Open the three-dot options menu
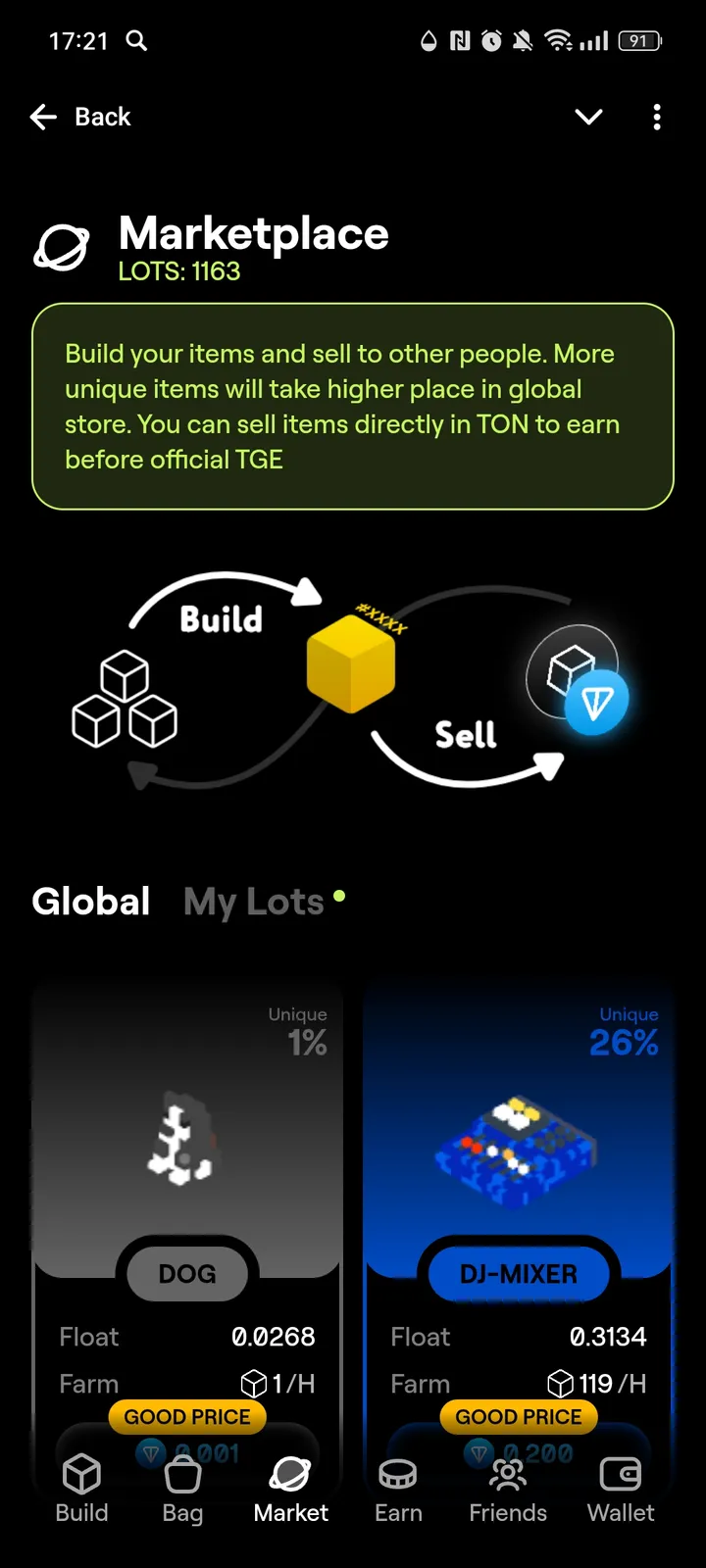This screenshot has height=1568, width=706. (x=656, y=117)
